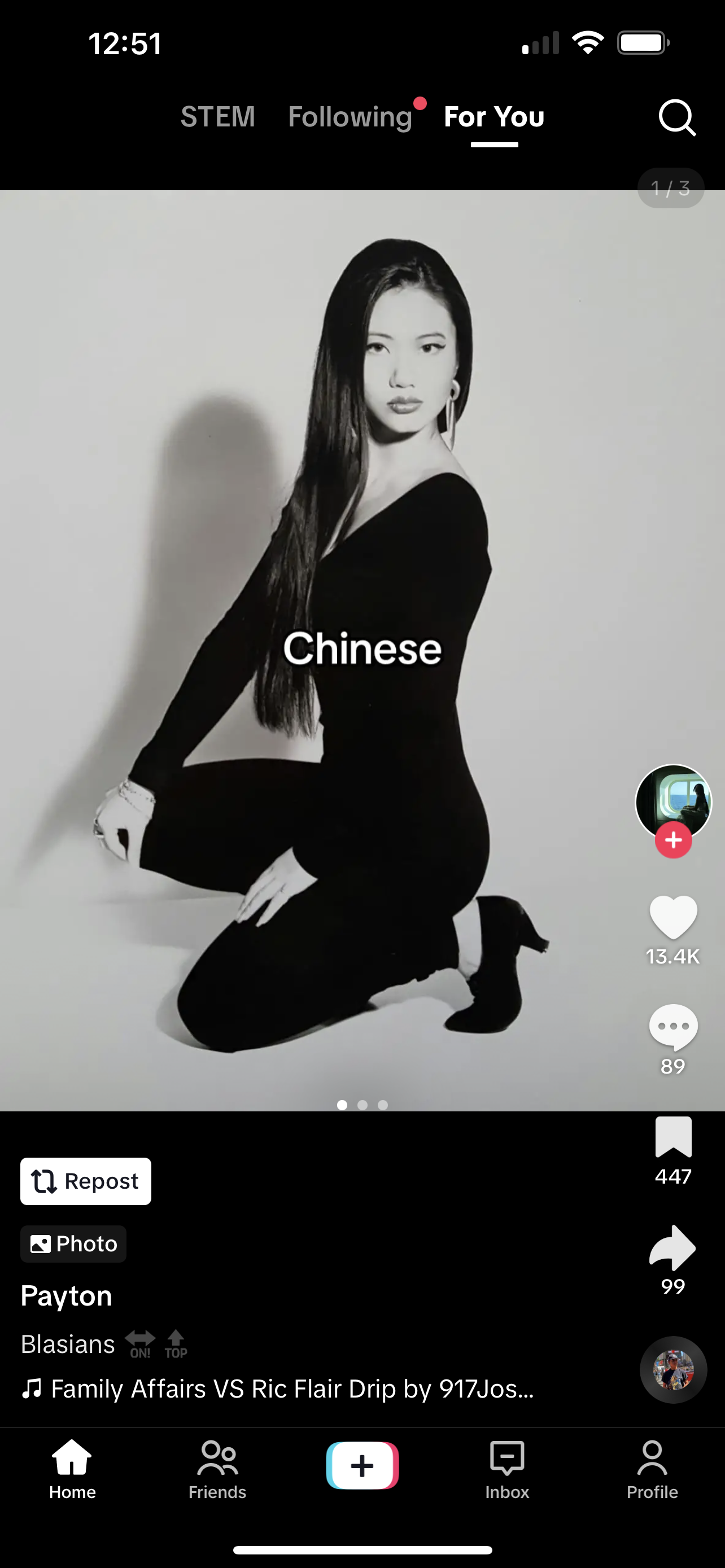Open the Friends tab
This screenshot has height=1568, width=725.
click(217, 1469)
